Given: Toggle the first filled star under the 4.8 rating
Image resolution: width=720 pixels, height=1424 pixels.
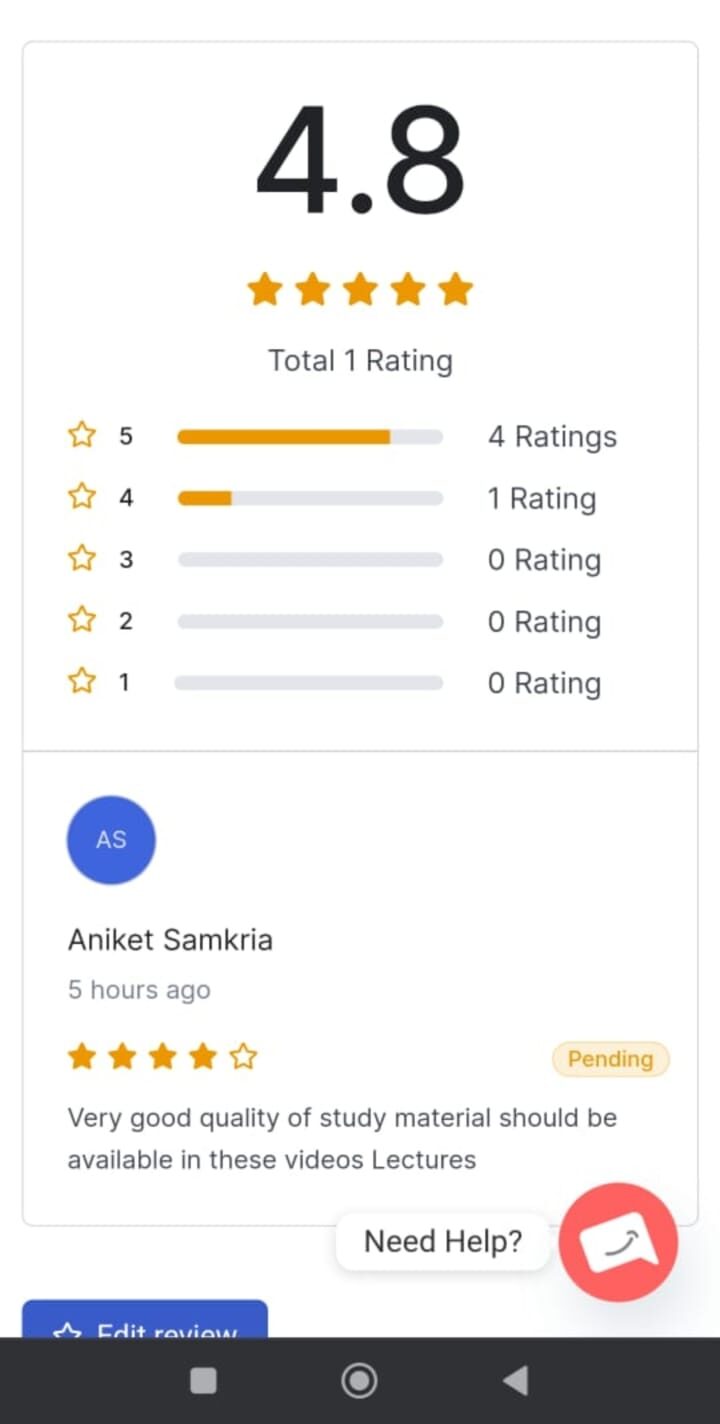Looking at the screenshot, I should tap(264, 288).
